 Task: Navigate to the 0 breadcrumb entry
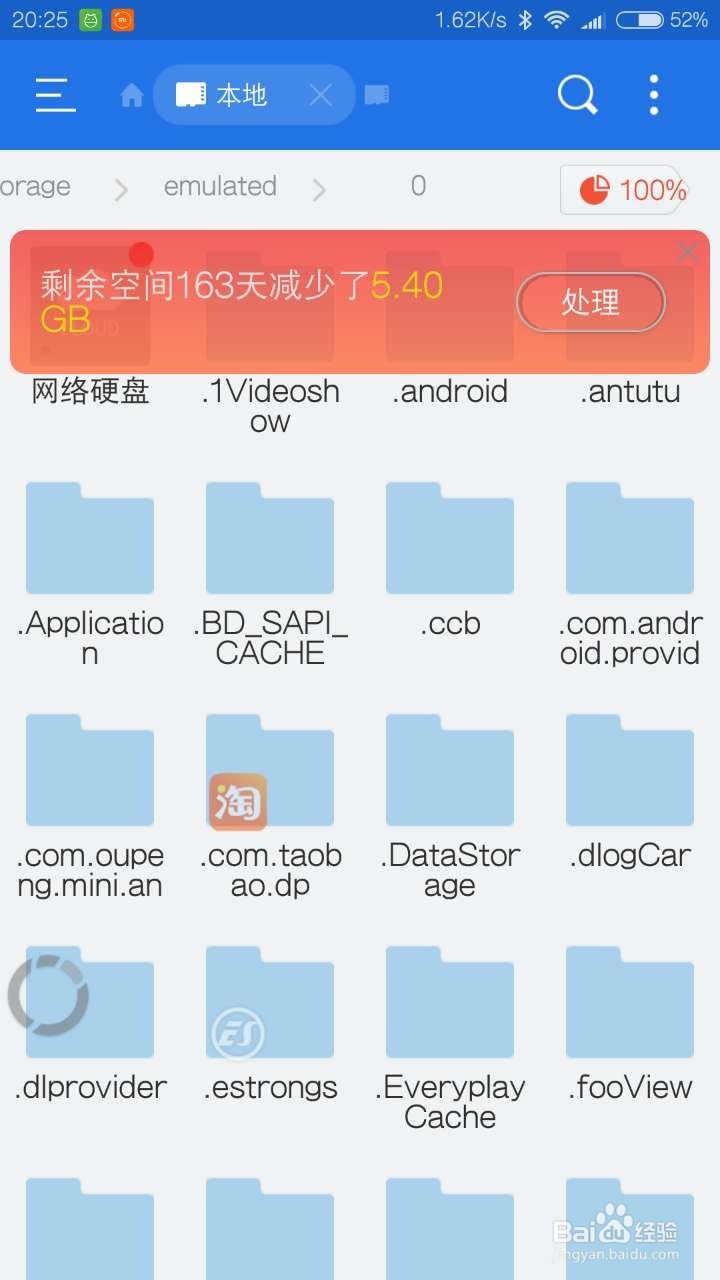(417, 186)
